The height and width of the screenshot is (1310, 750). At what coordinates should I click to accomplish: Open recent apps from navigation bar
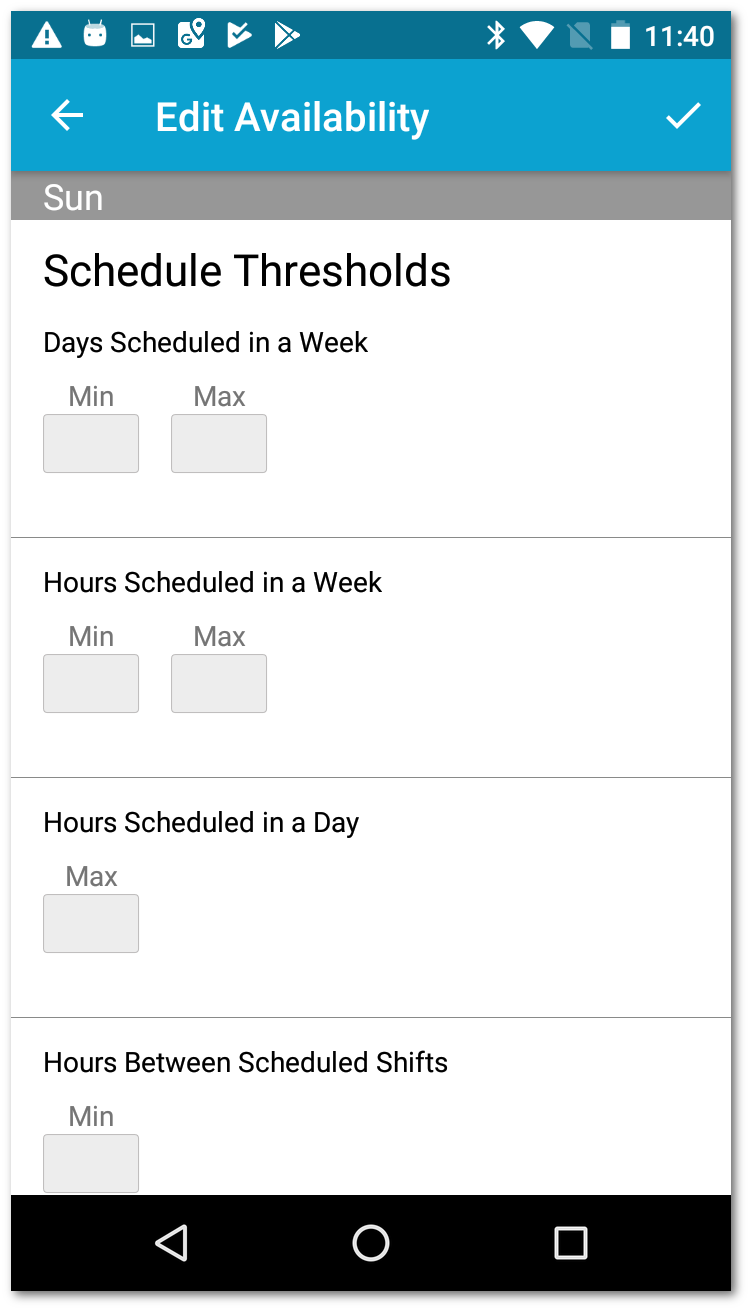(x=571, y=1243)
